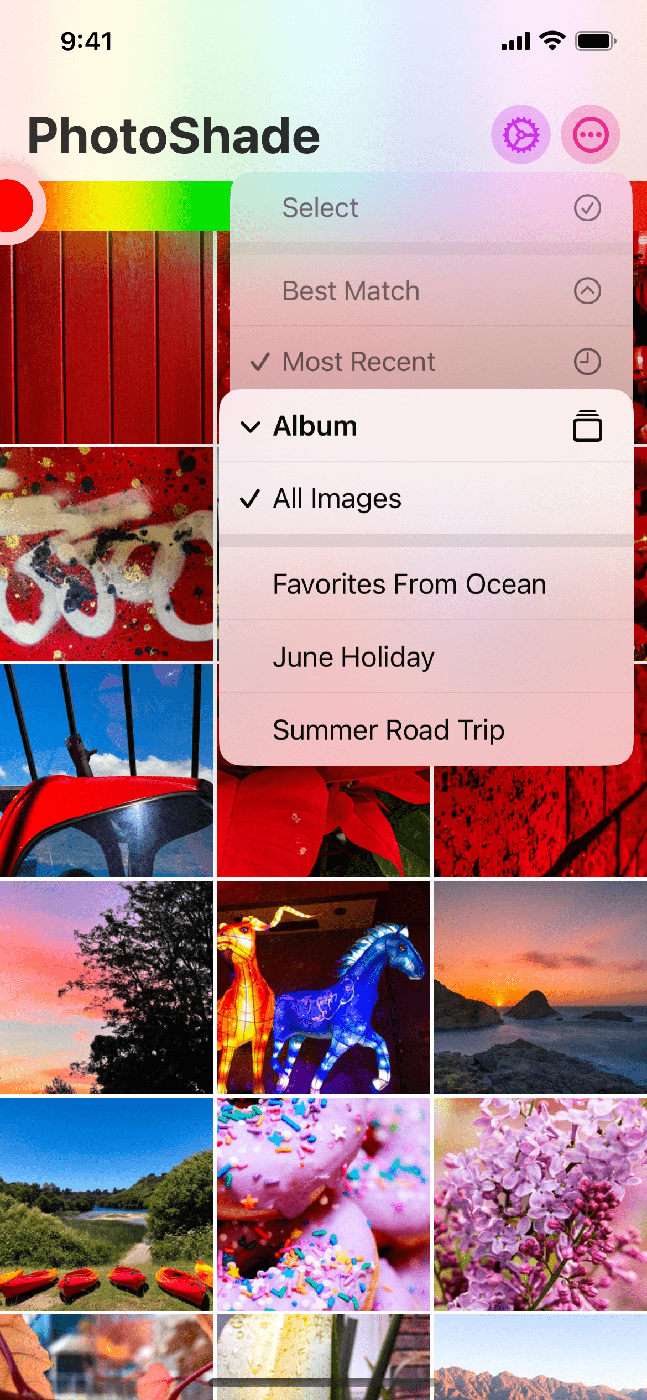Tap the red hue slider handle
This screenshot has width=647, height=1400.
point(12,205)
